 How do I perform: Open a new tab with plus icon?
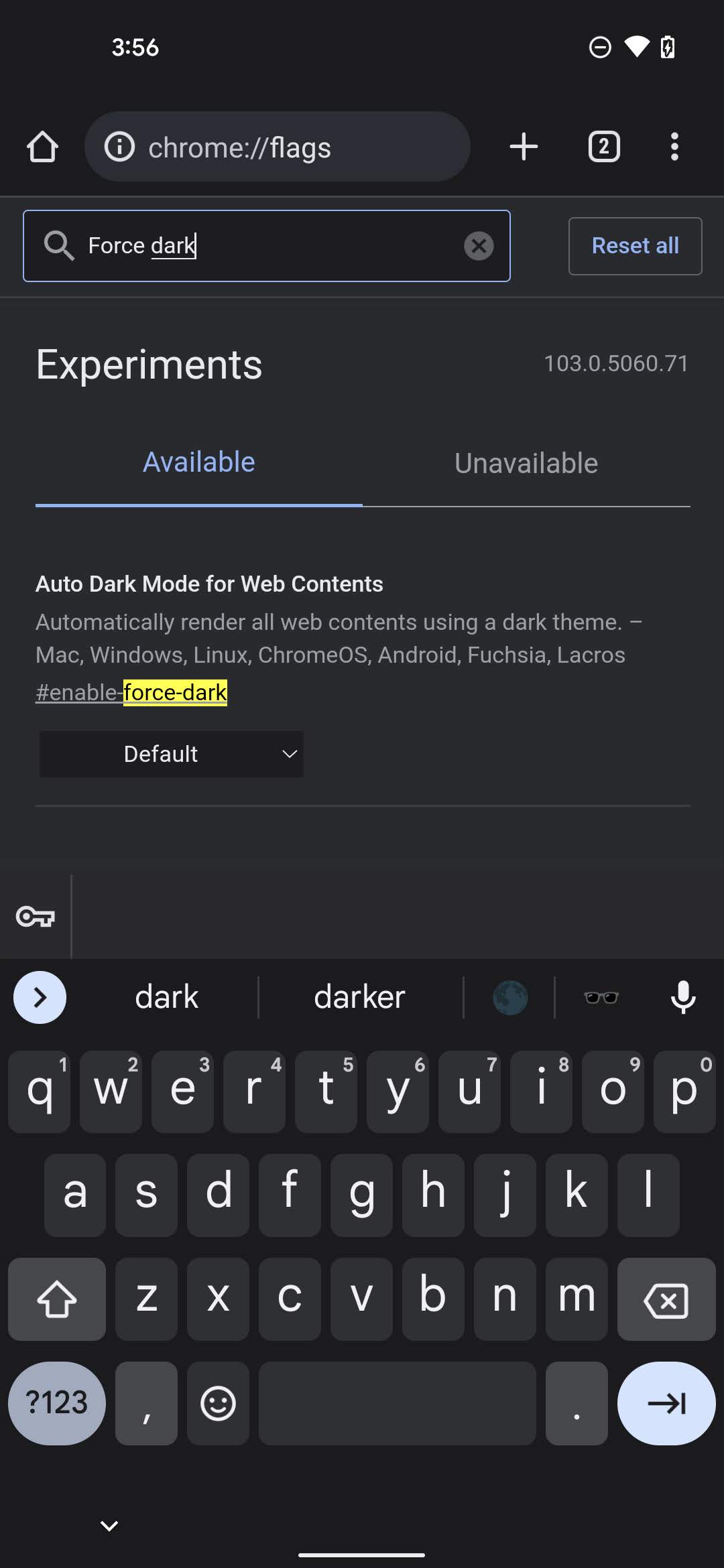pos(524,147)
